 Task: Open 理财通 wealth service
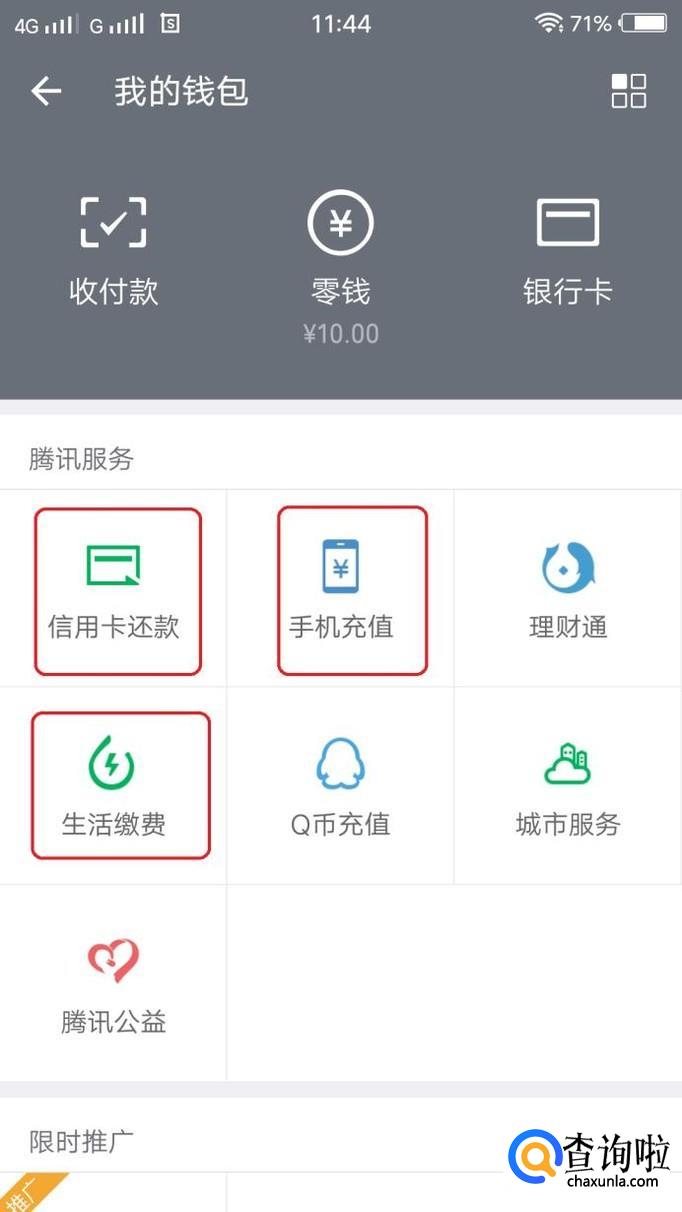click(x=568, y=590)
